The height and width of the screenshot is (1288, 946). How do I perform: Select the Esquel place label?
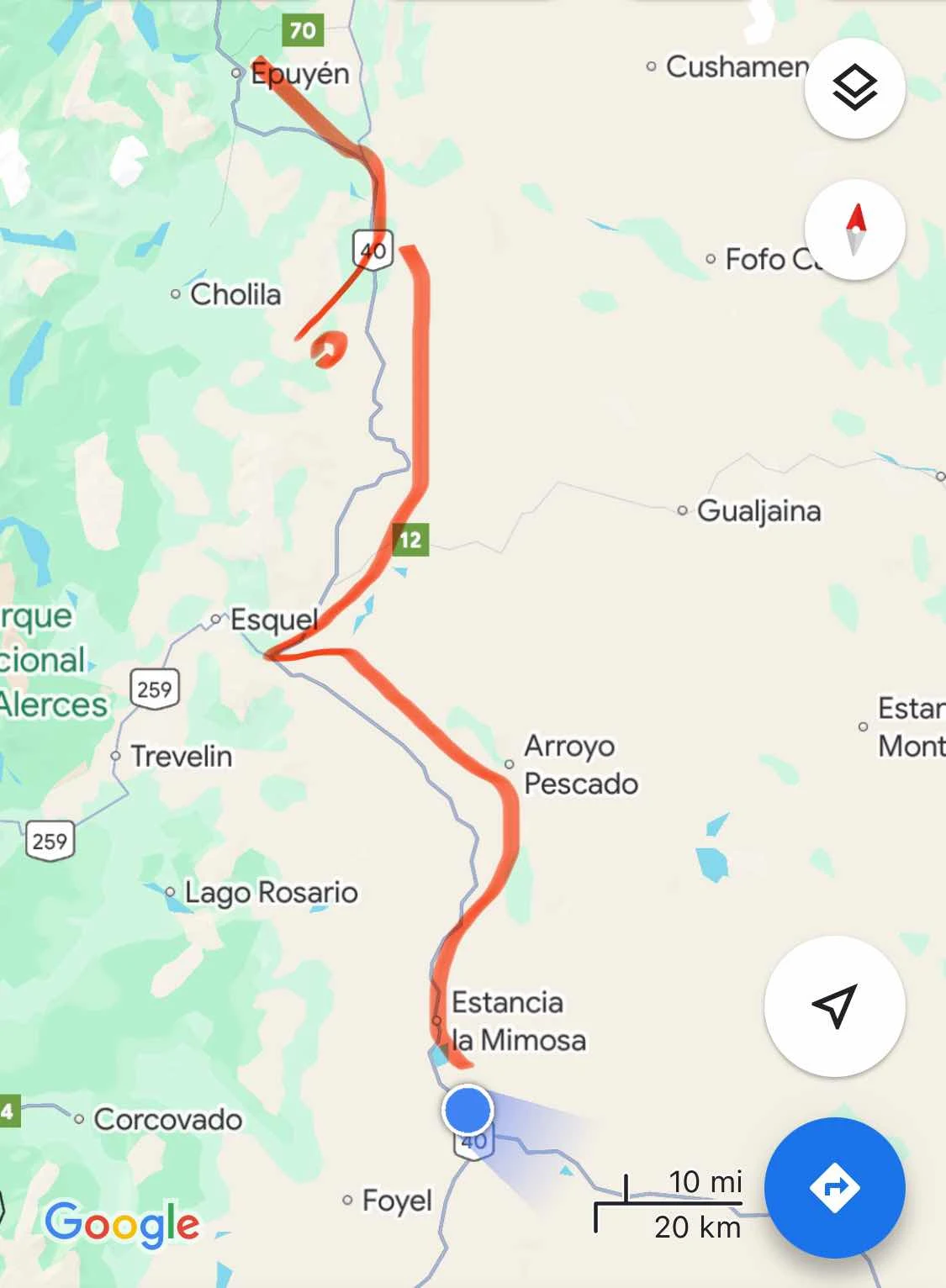coord(273,620)
